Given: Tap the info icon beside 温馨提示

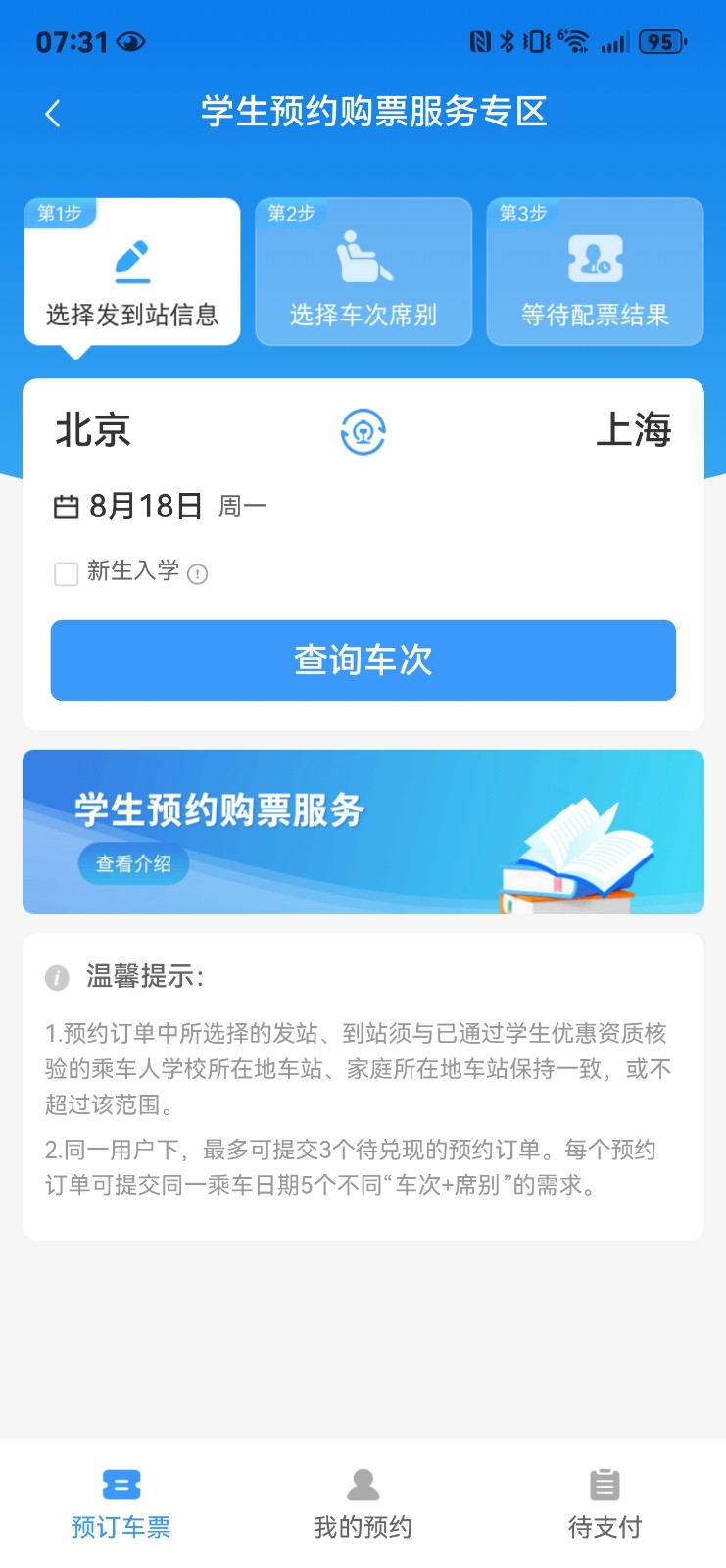Looking at the screenshot, I should (58, 976).
